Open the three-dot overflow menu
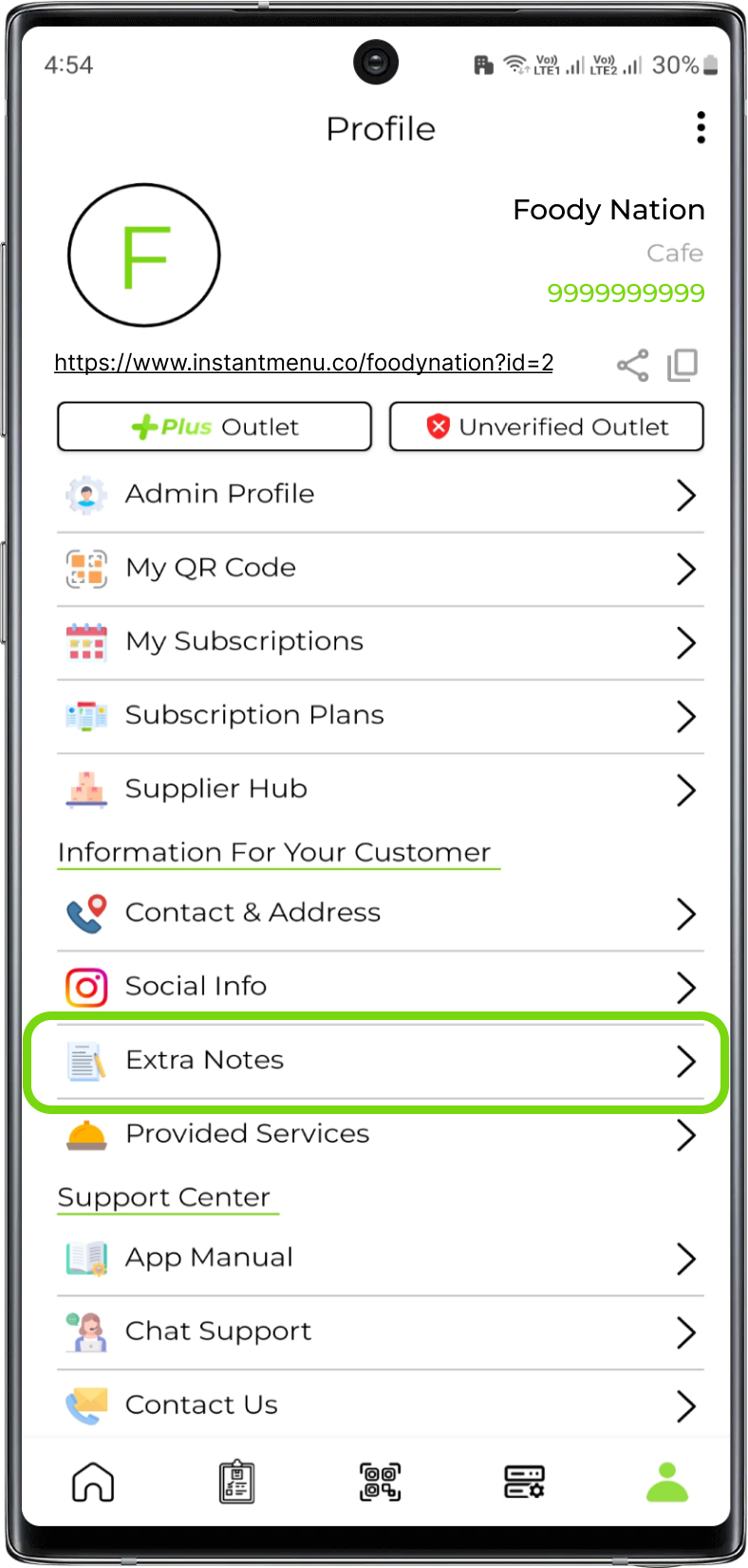Image resolution: width=748 pixels, height=1568 pixels. click(x=701, y=127)
